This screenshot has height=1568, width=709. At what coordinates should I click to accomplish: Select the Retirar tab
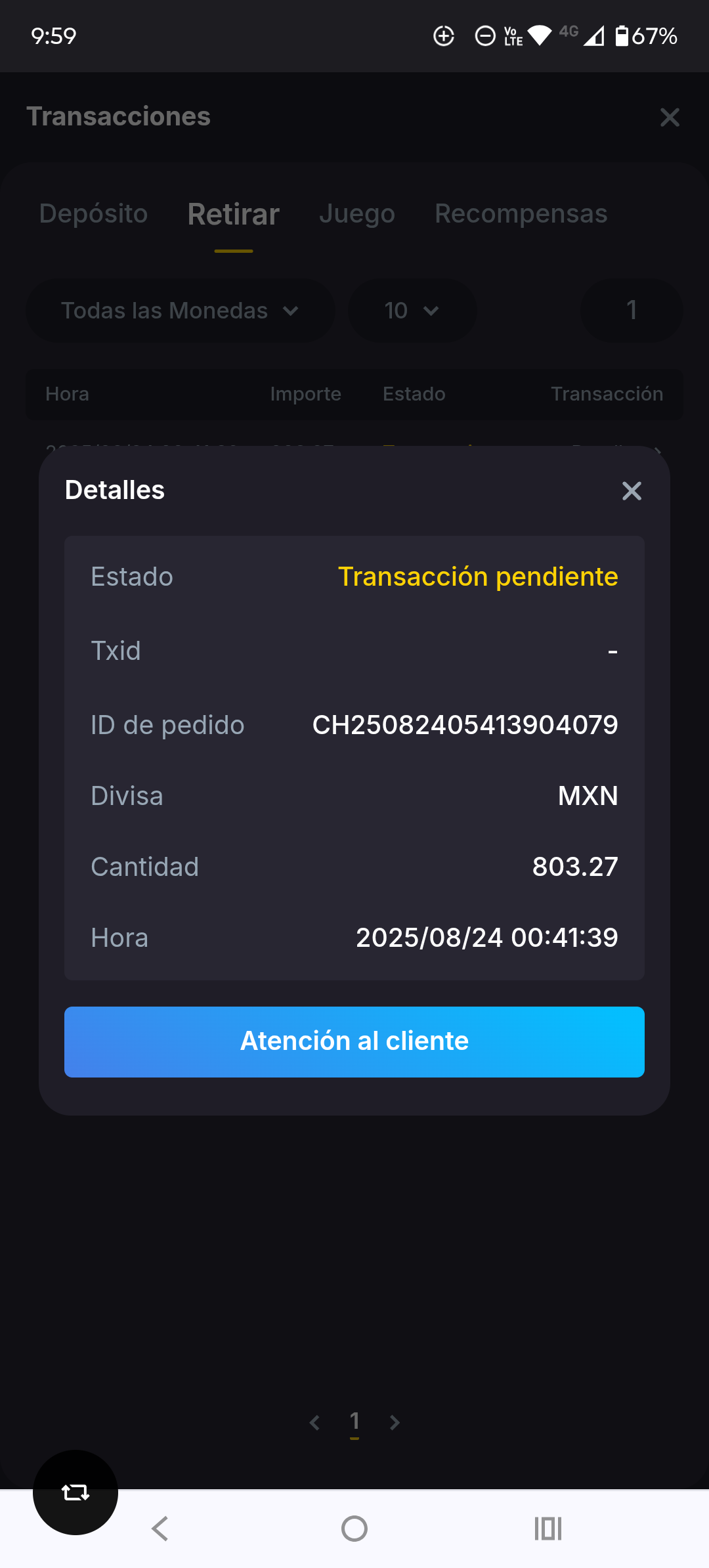pyautogui.click(x=234, y=215)
